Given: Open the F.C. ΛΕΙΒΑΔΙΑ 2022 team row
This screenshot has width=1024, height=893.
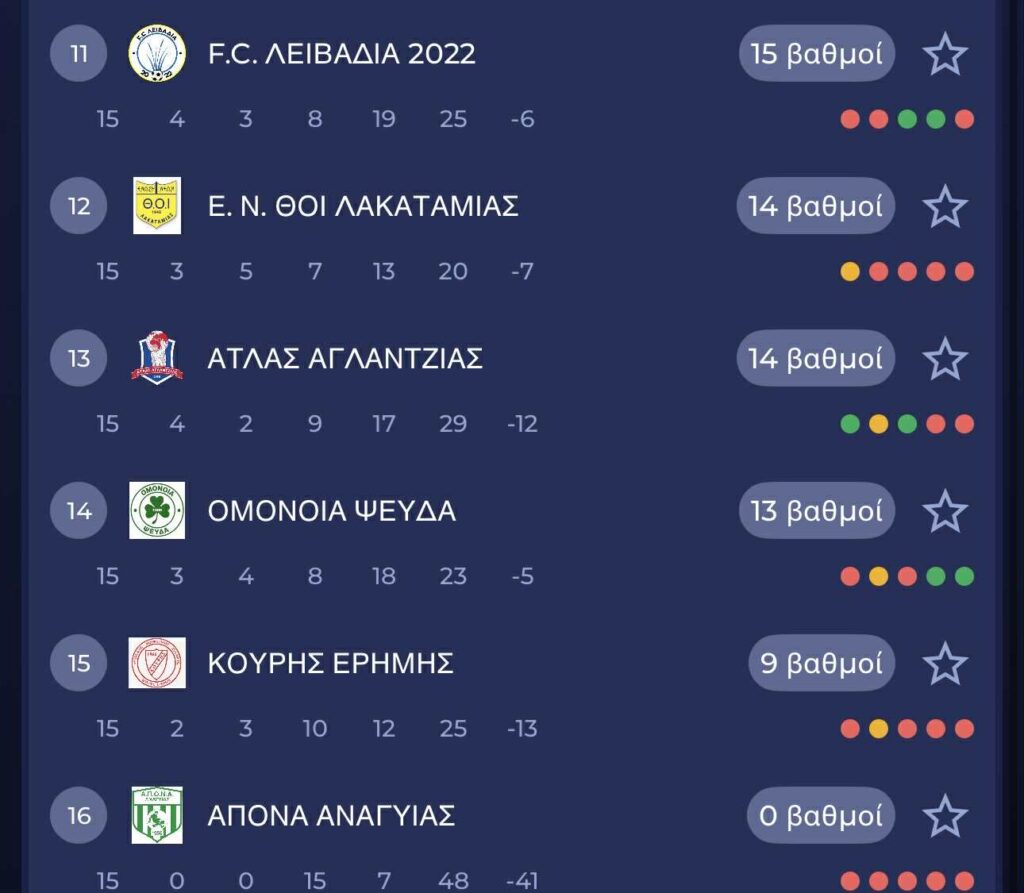Looking at the screenshot, I should 341,54.
